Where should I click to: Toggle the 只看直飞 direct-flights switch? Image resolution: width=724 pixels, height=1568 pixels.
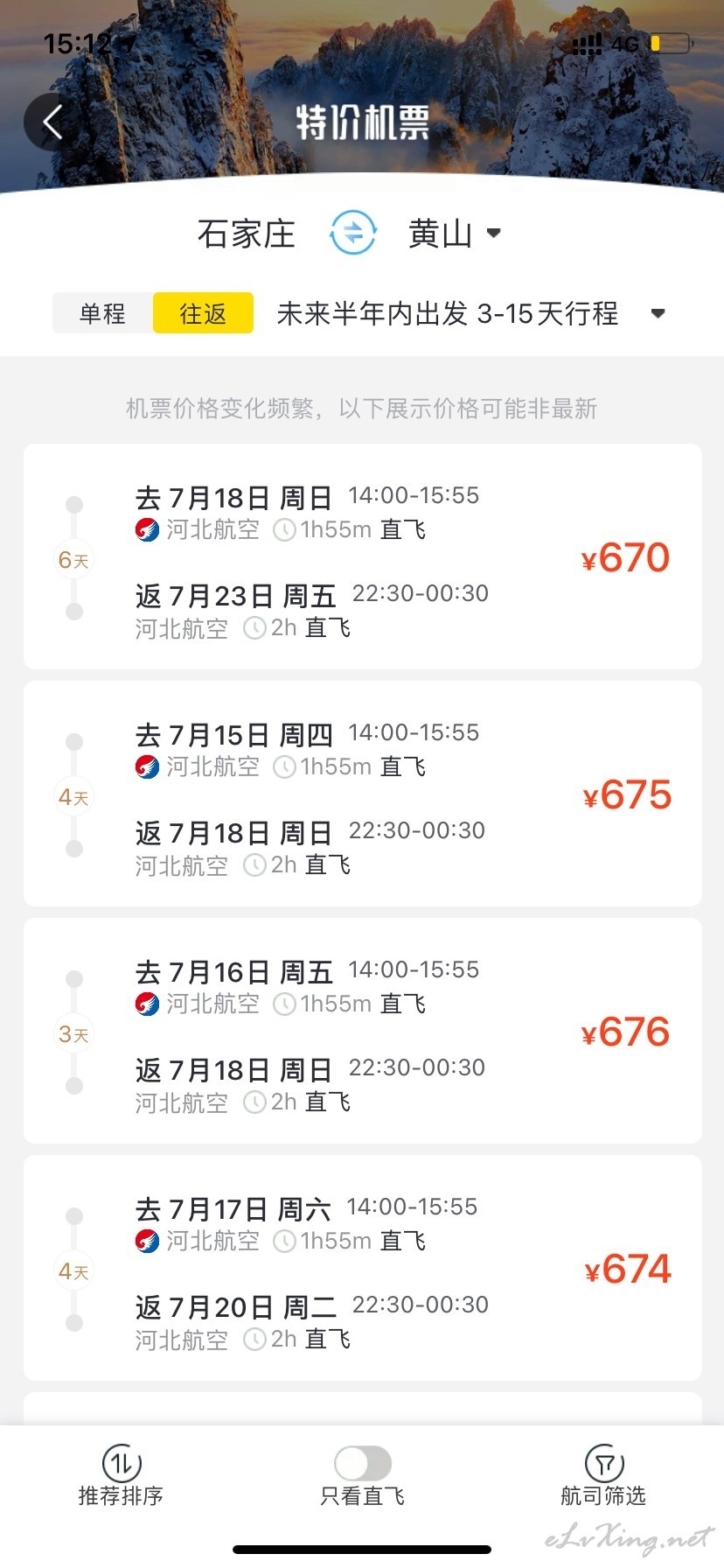363,1462
